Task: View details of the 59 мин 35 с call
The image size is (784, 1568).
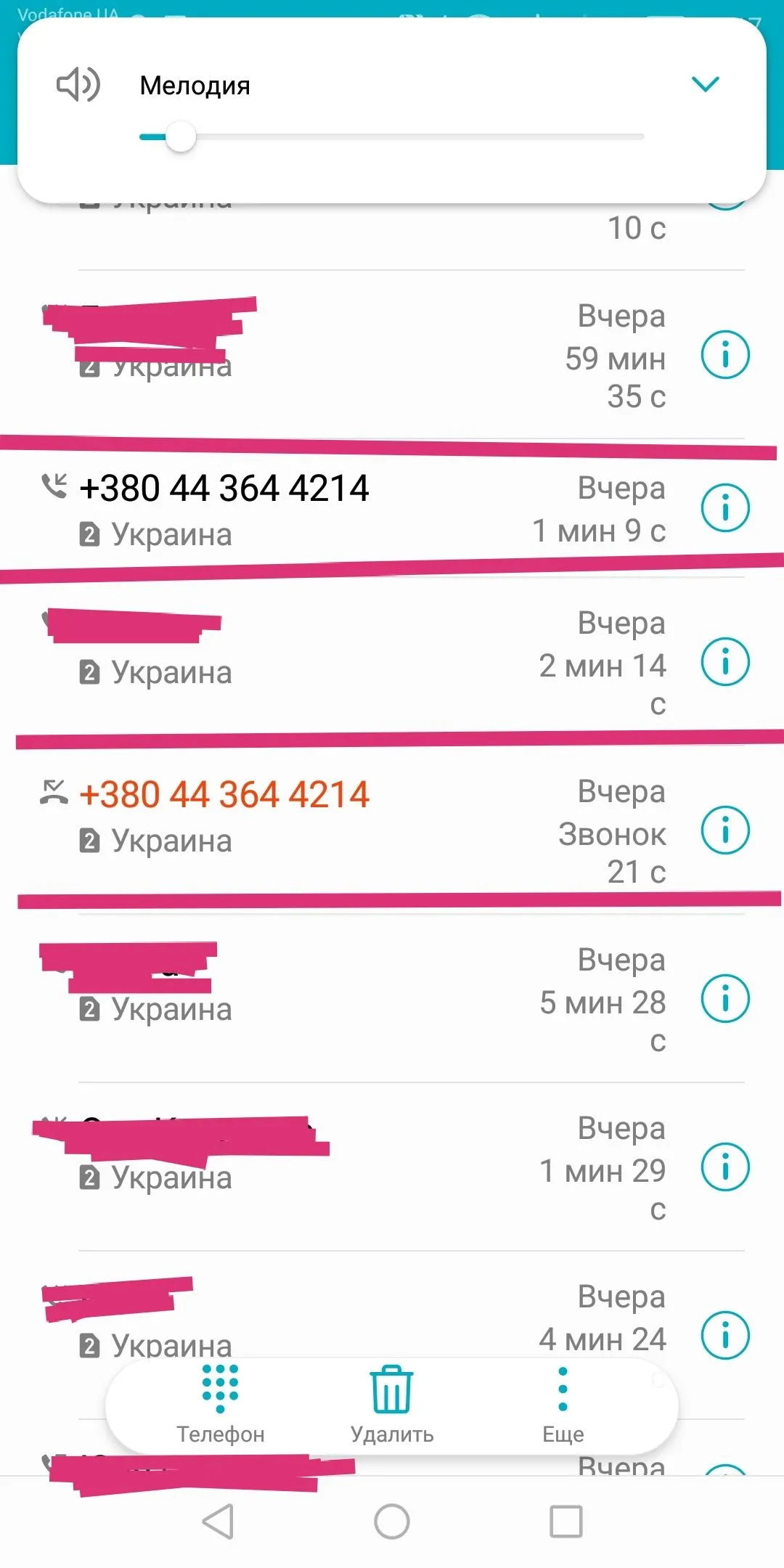Action: 724,355
